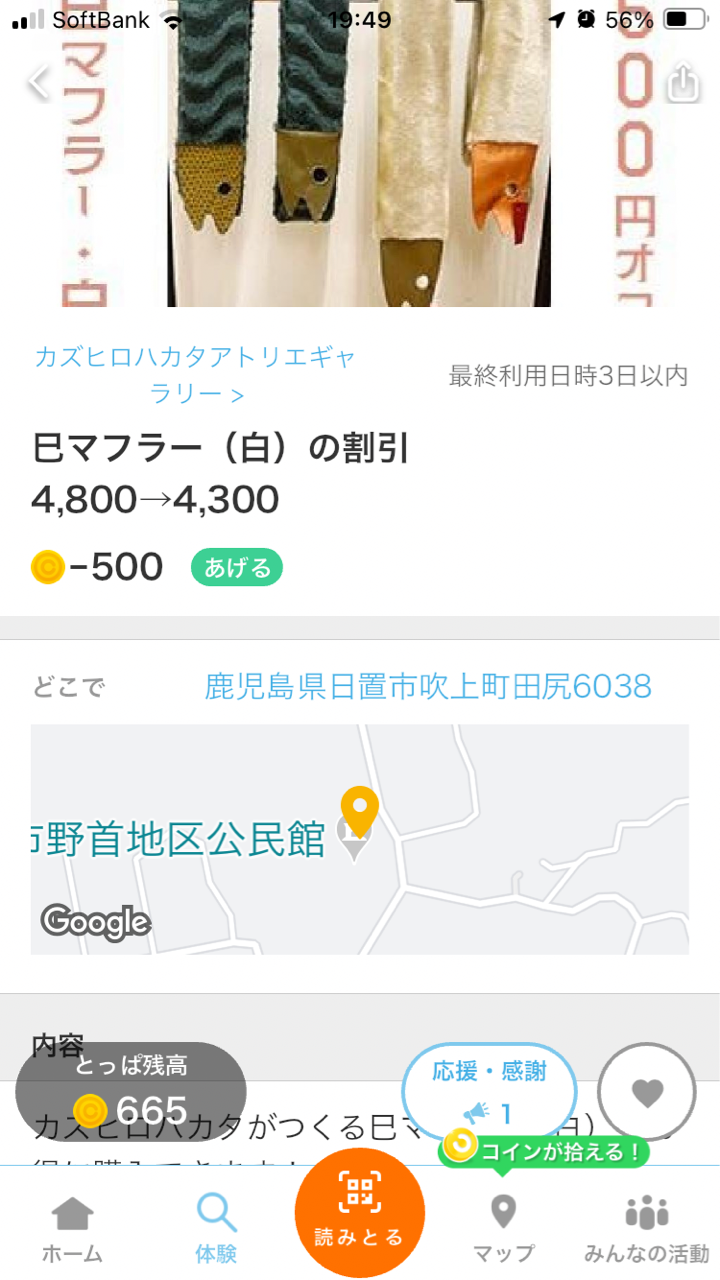
Task: Open the 応援・感謝 cheer bubble
Action: (x=489, y=1093)
